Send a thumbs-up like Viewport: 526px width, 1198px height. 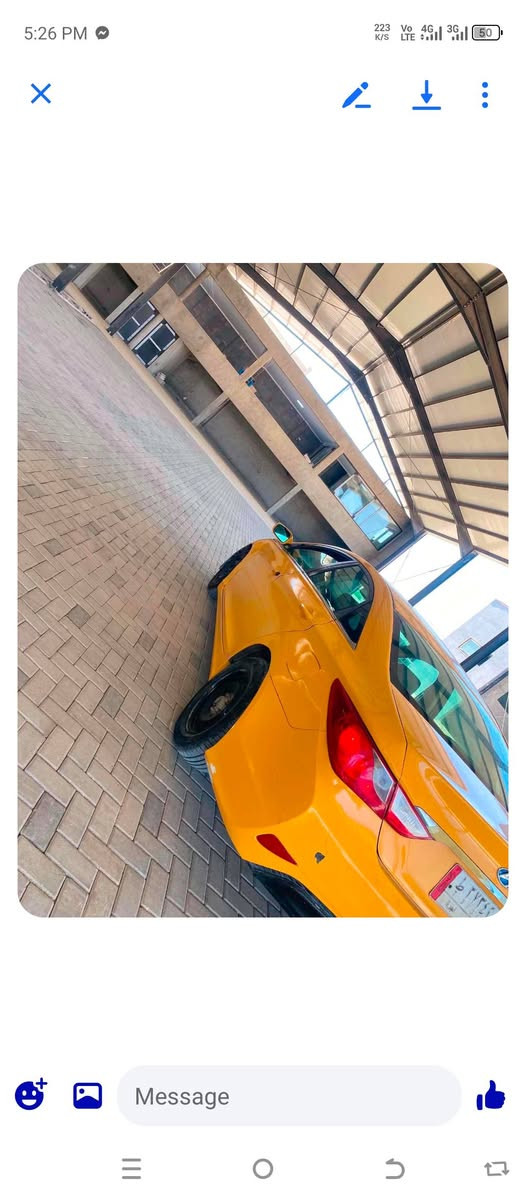[491, 1095]
